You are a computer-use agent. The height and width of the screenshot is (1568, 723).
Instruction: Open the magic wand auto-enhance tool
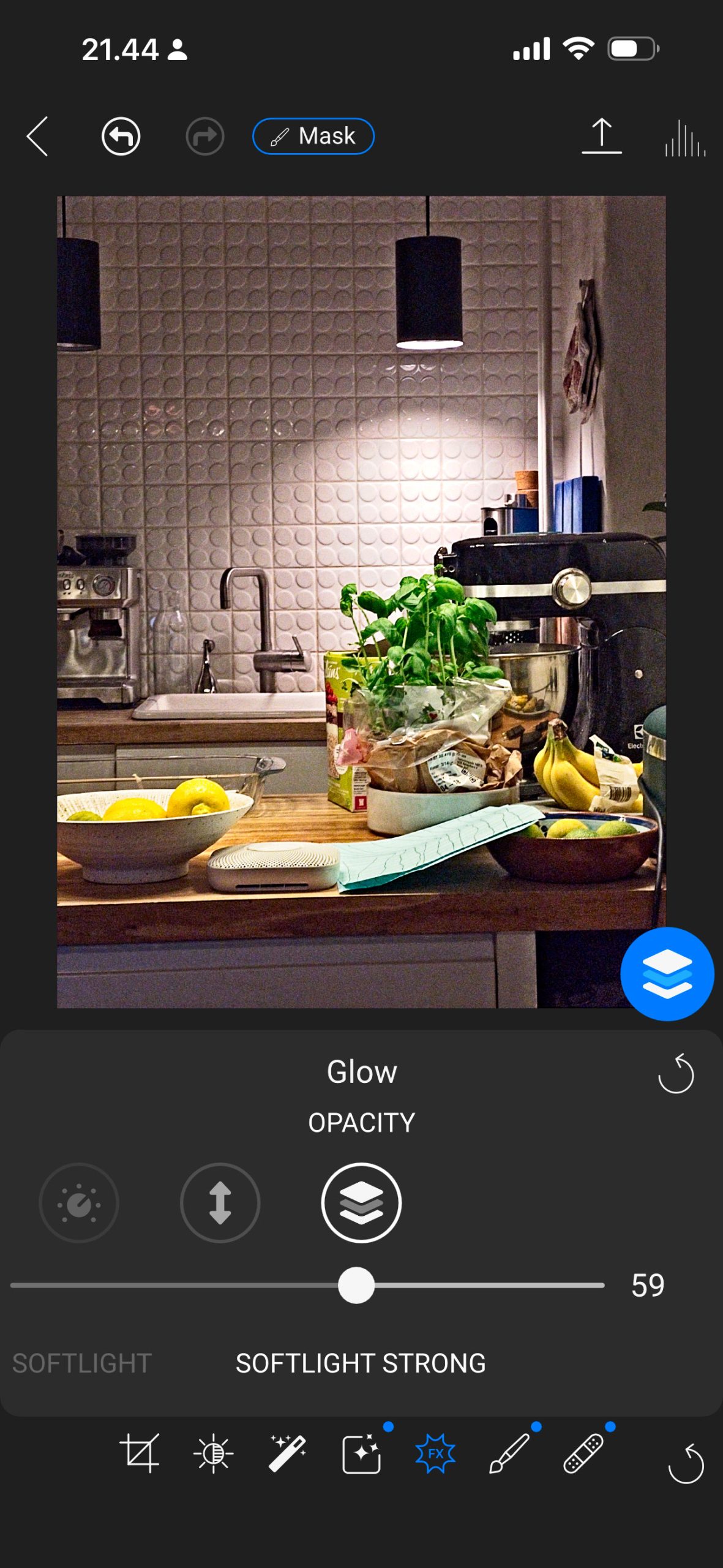[287, 1453]
